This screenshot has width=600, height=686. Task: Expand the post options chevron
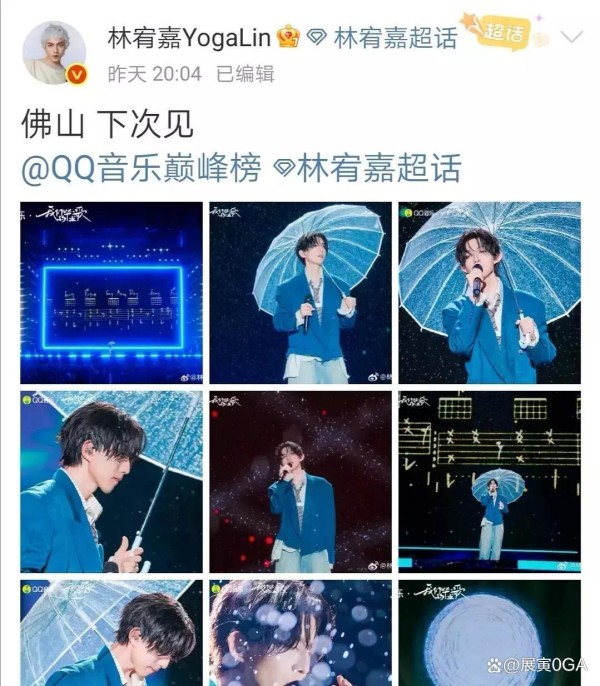click(572, 38)
